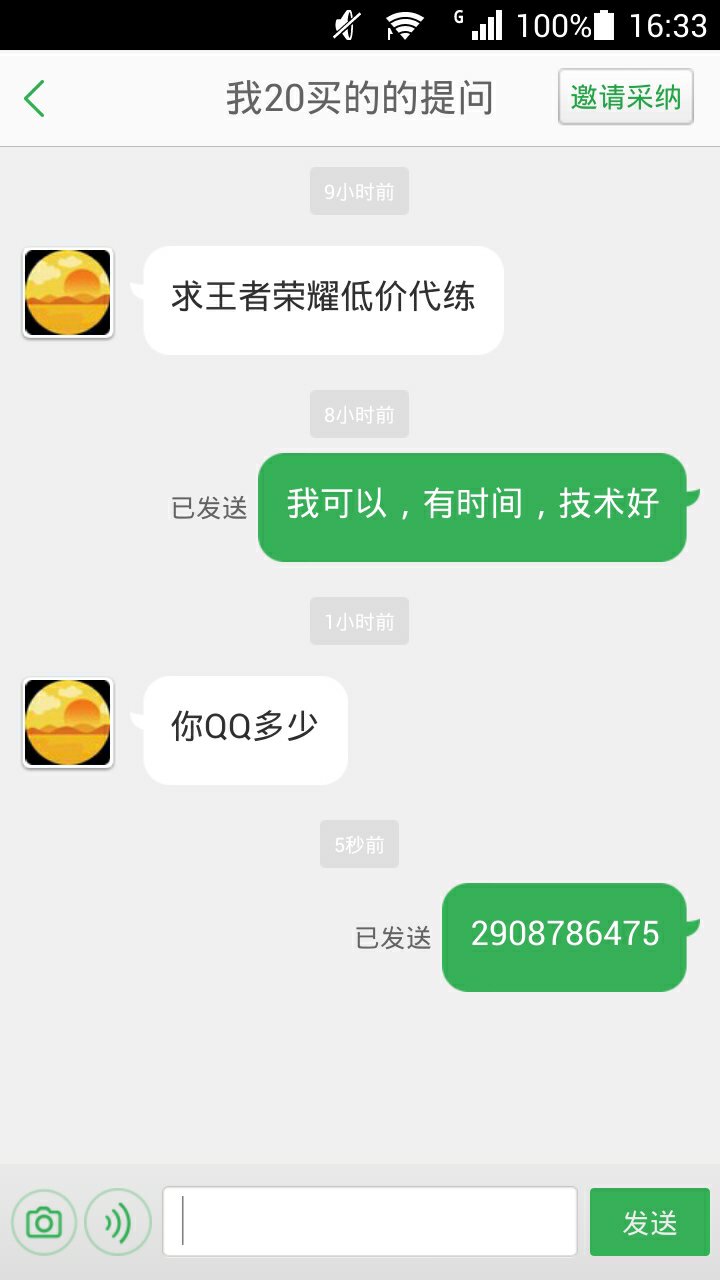720x1280 pixels.
Task: Start a voice message with the sound icon
Action: point(118,1222)
